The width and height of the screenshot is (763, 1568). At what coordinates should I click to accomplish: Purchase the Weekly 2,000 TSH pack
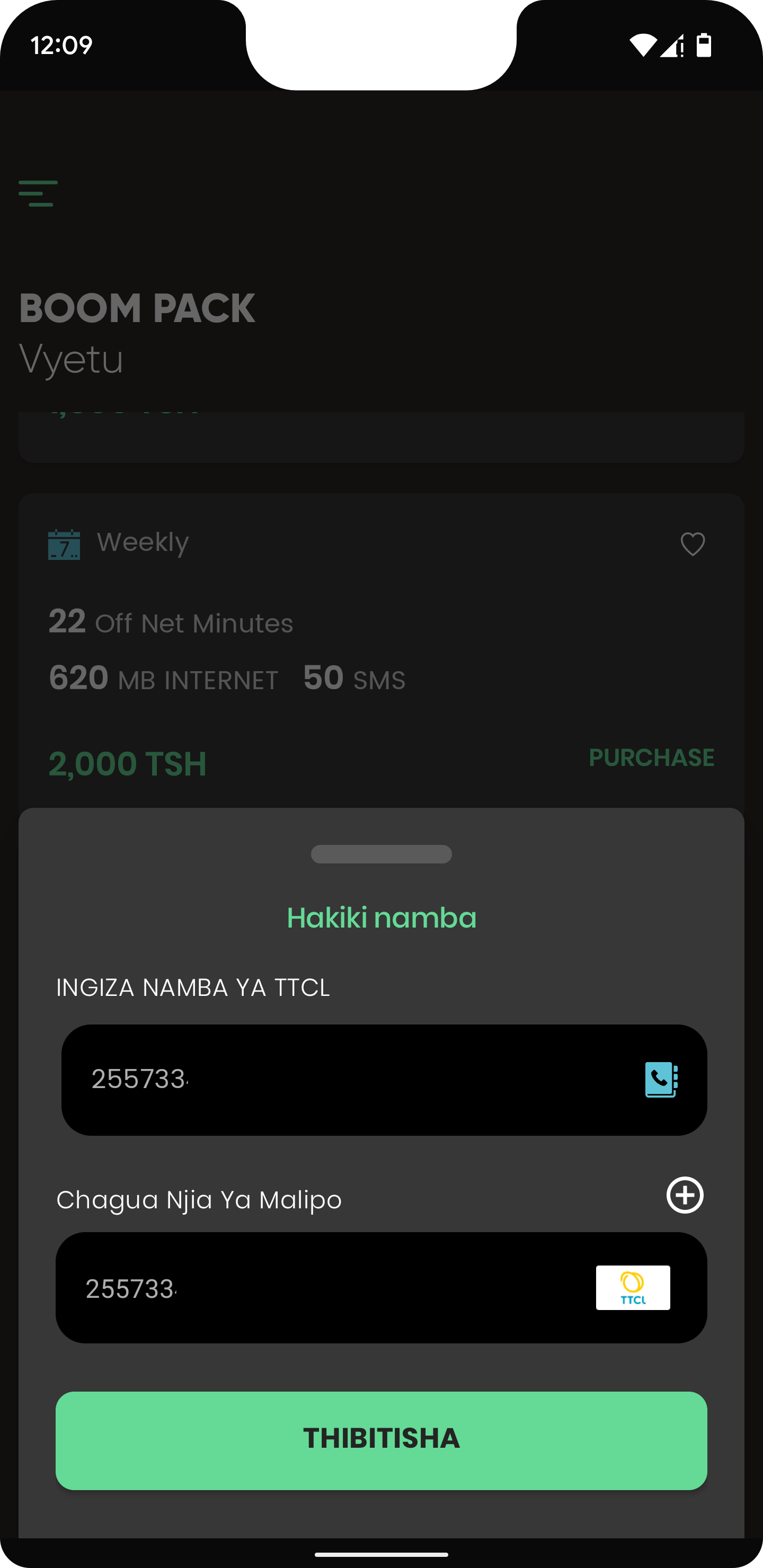[x=651, y=758]
